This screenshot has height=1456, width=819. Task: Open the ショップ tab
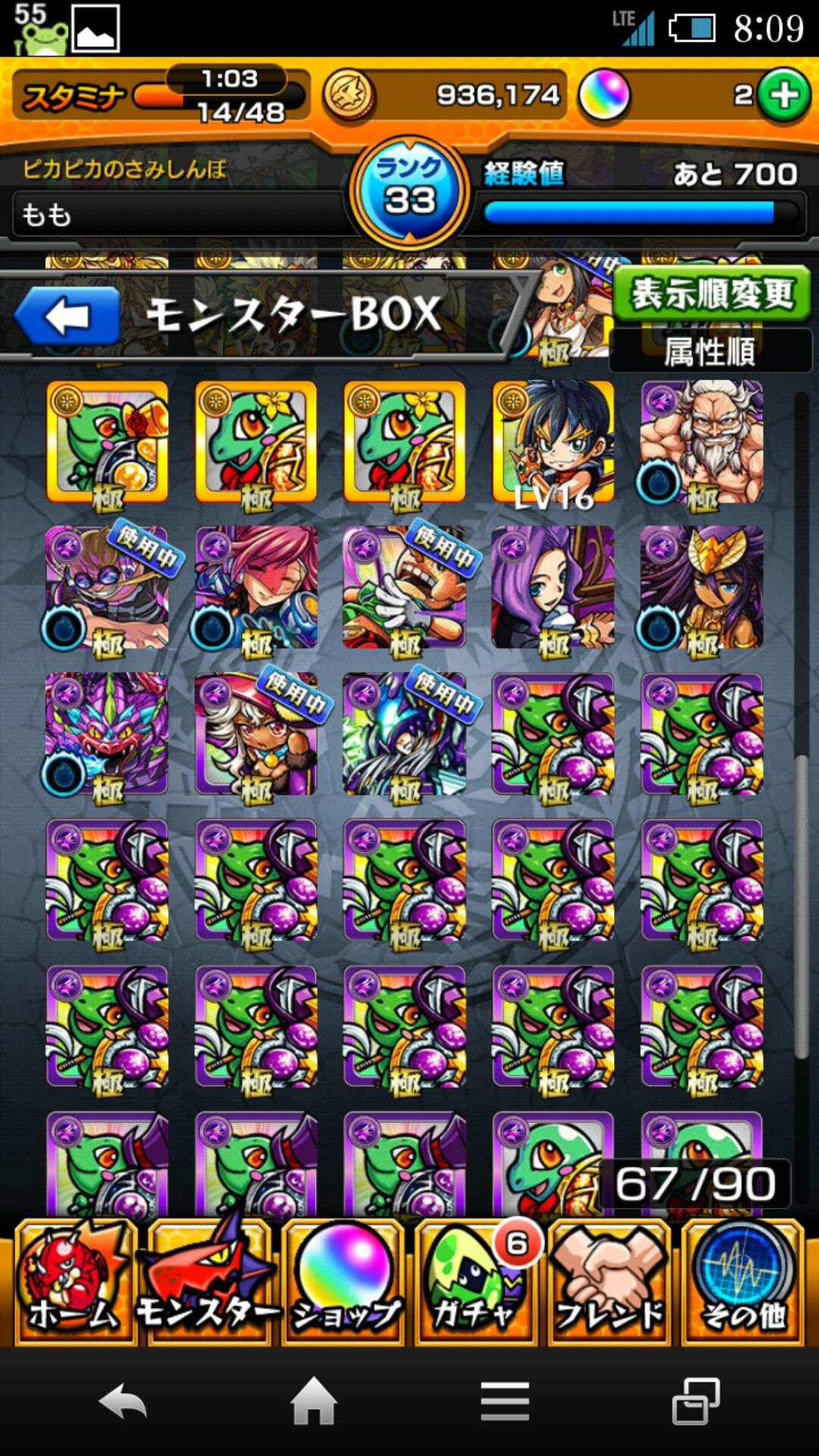coord(344,1283)
